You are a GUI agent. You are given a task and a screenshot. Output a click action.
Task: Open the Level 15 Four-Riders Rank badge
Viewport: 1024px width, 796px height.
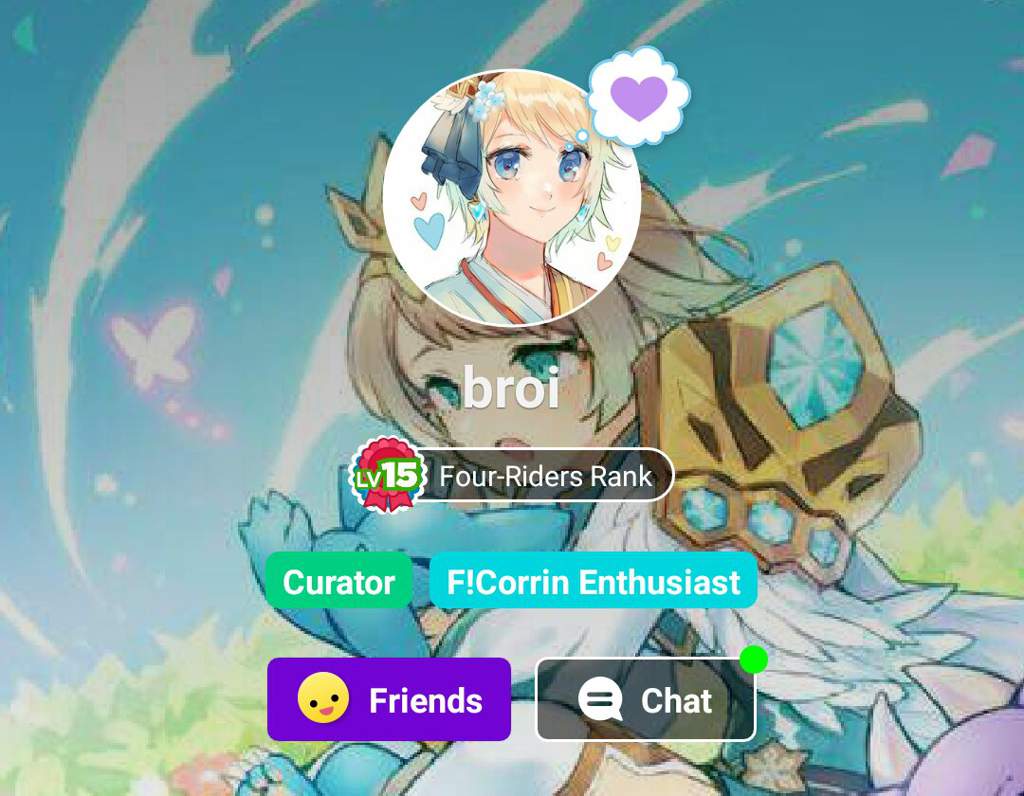(512, 476)
